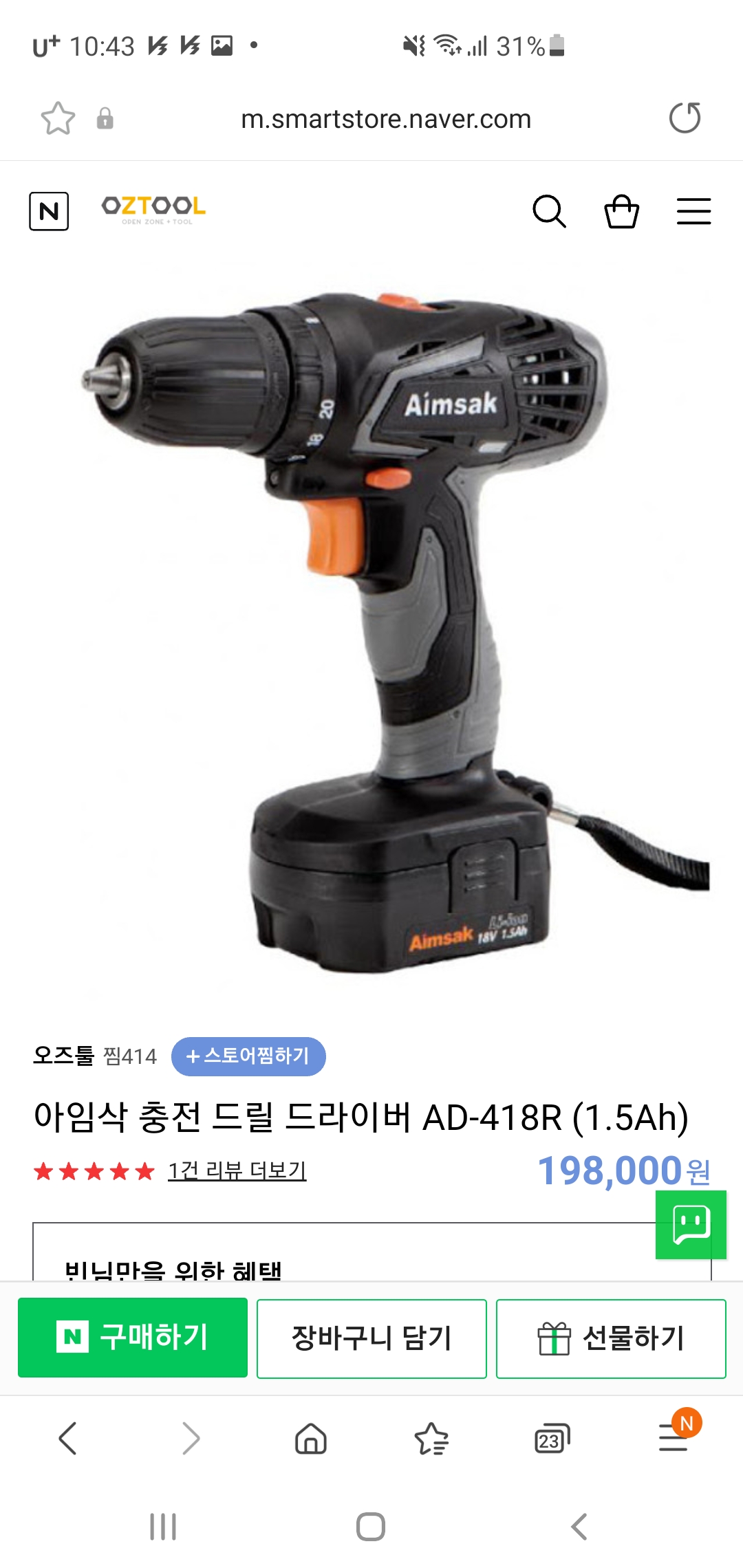Tap 구매하기 to purchase
The width and height of the screenshot is (743, 1568).
(133, 1339)
